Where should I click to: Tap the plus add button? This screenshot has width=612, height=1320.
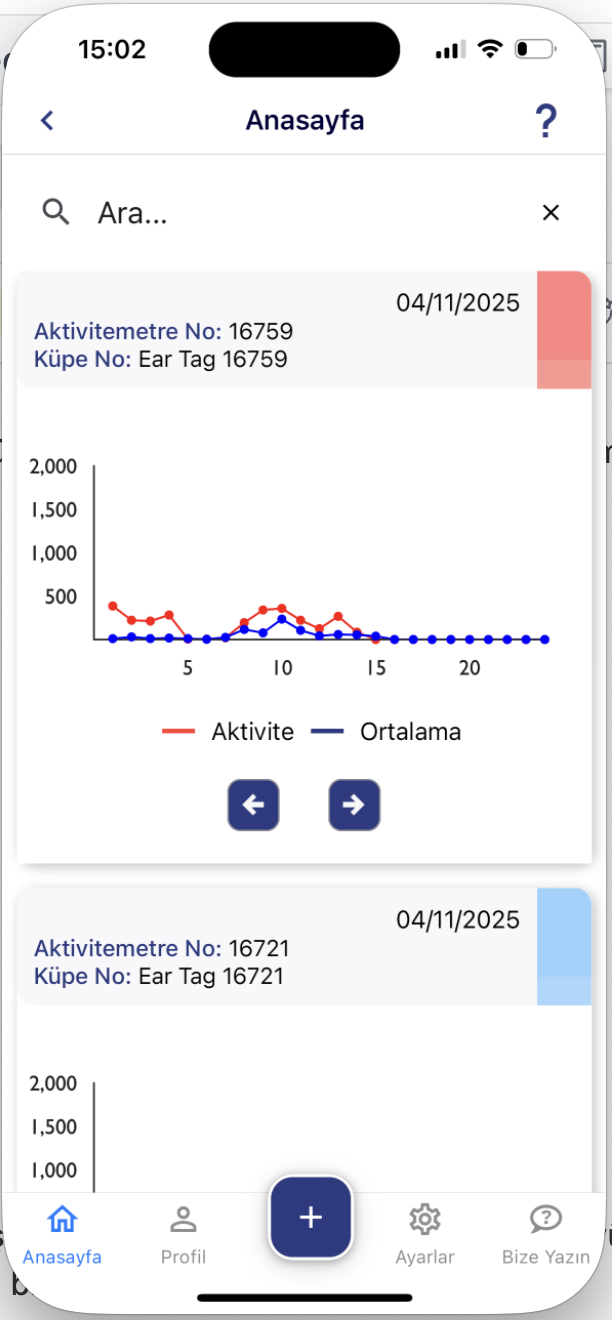310,1217
